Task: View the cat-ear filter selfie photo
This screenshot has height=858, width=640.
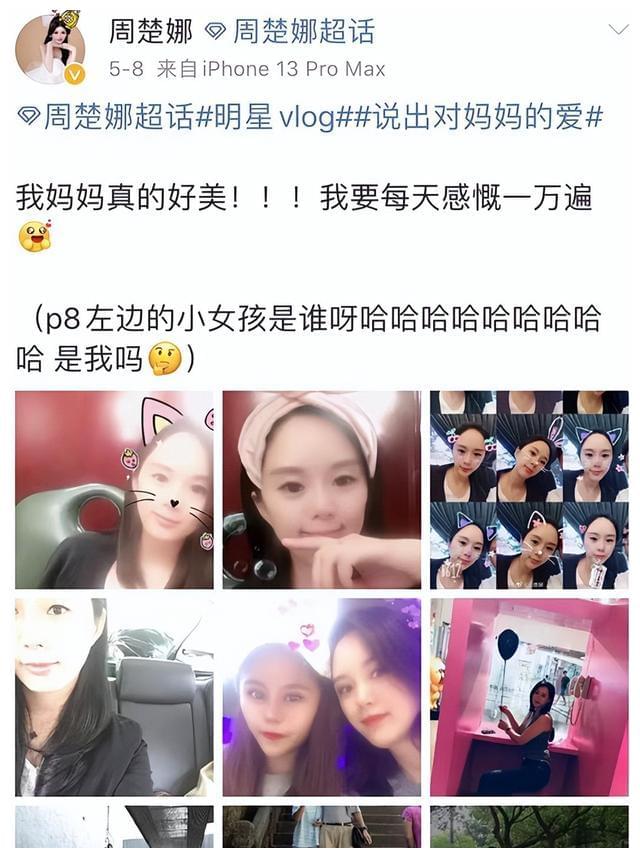Action: pos(114,489)
